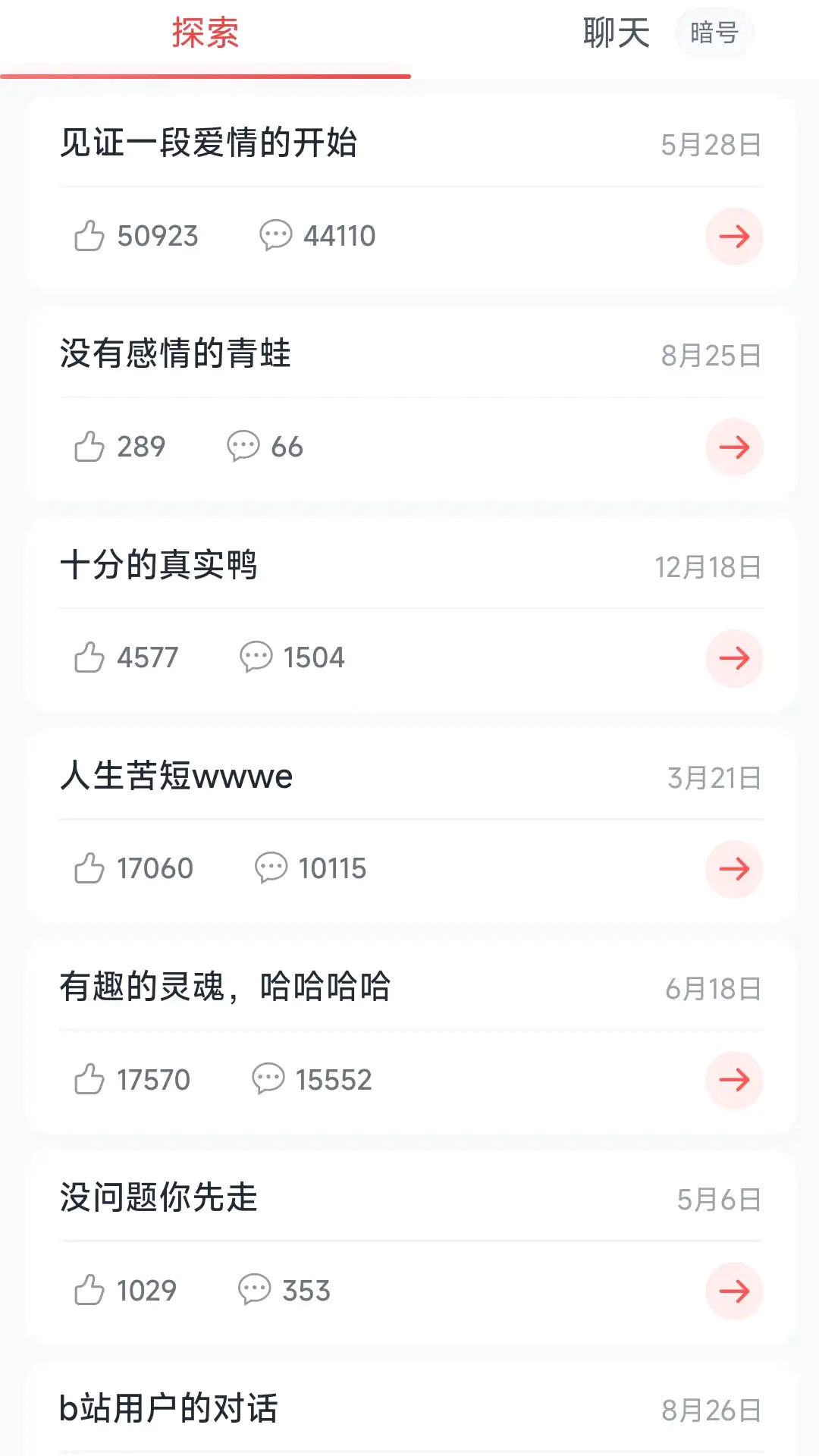Open the arrow button on 见证一段爱情的开始
The height and width of the screenshot is (1456, 819).
pyautogui.click(x=734, y=236)
